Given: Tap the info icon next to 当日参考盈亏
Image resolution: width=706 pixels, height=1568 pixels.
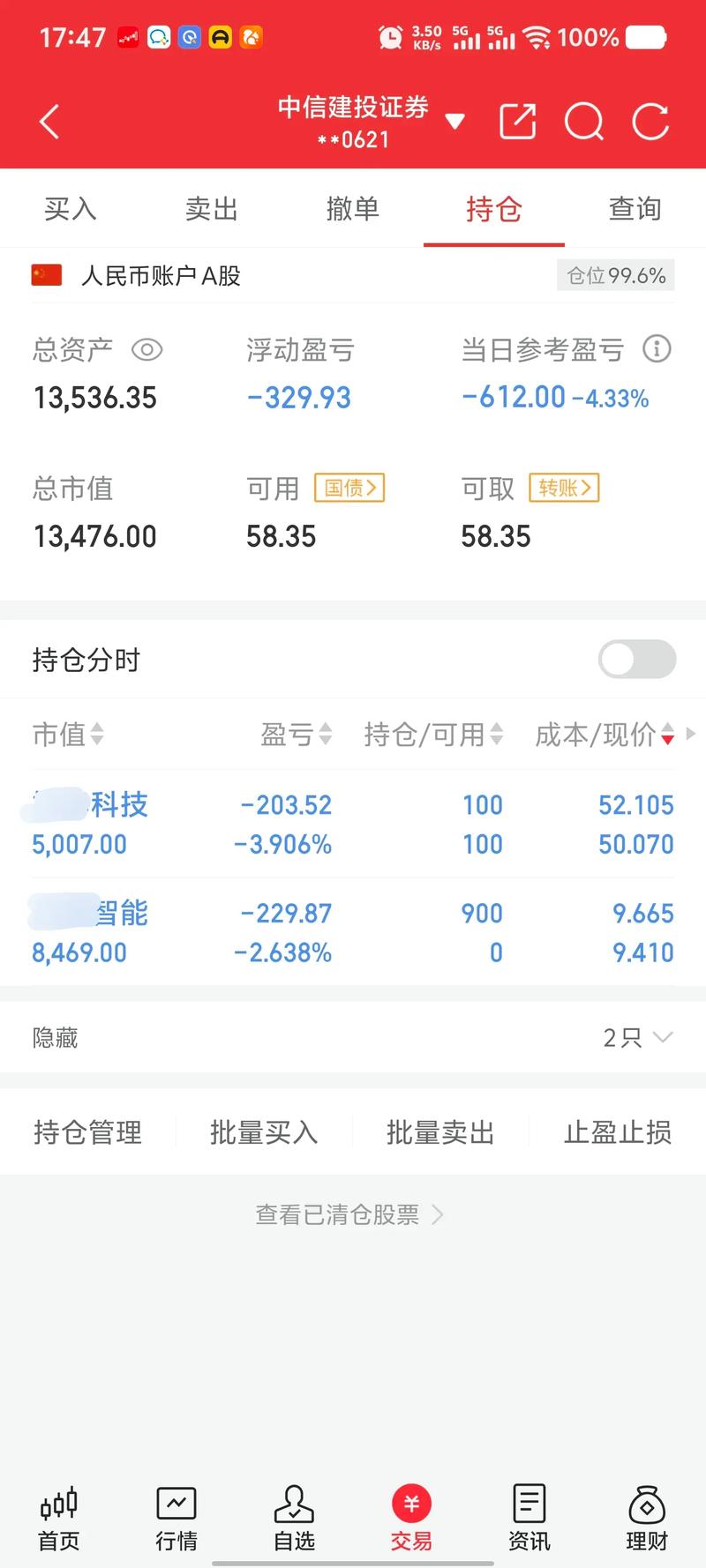Looking at the screenshot, I should [x=656, y=349].
